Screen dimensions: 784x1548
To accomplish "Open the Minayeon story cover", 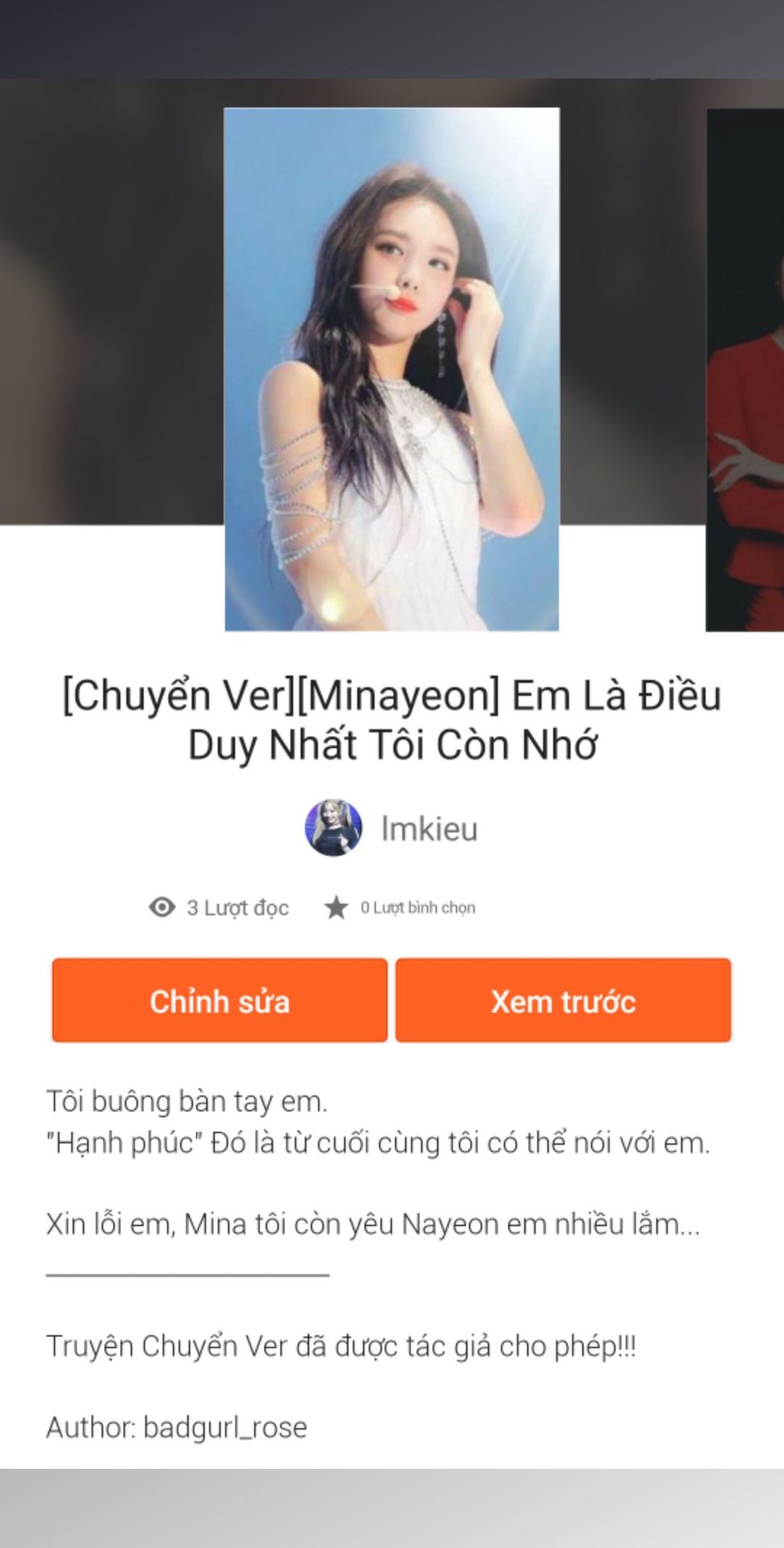I will point(392,369).
